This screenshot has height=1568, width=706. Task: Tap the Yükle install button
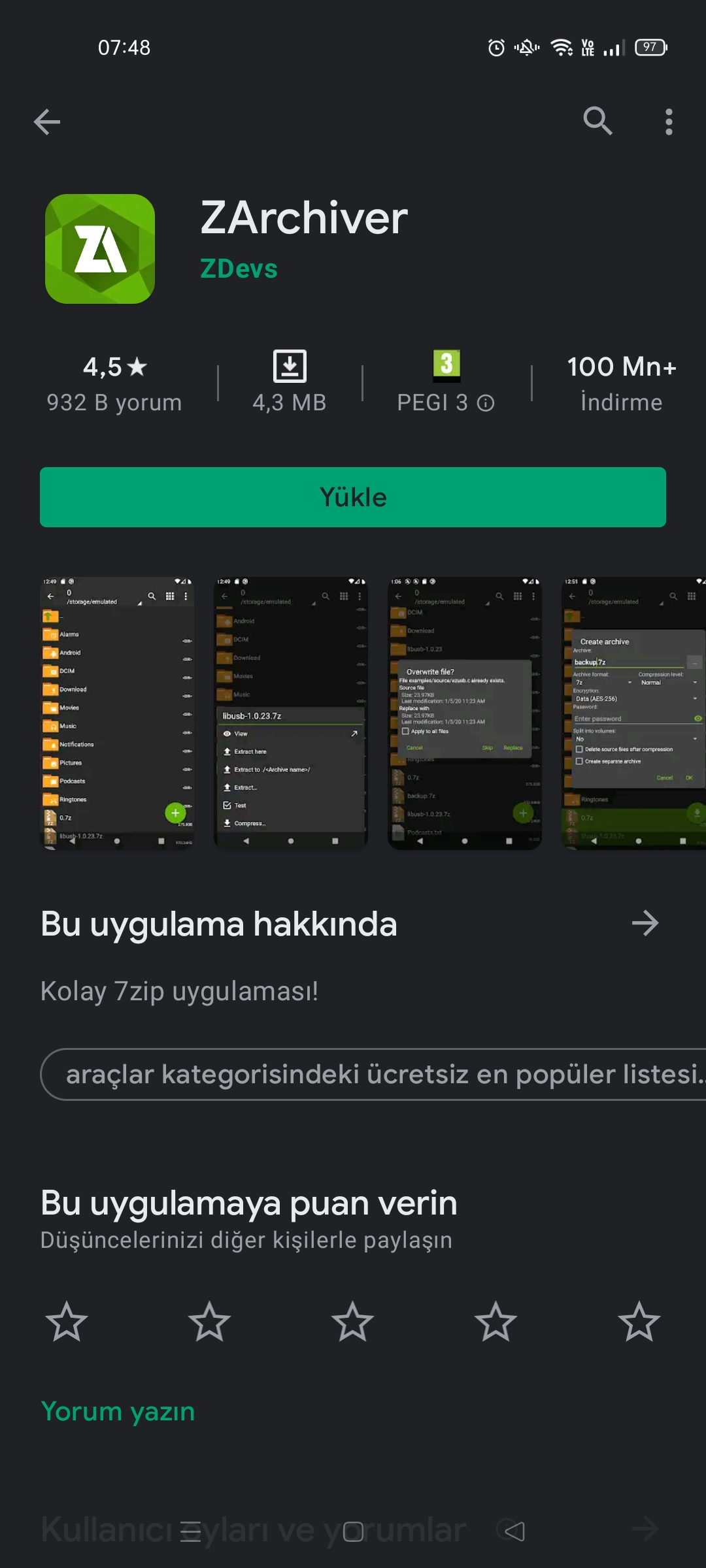pos(353,497)
